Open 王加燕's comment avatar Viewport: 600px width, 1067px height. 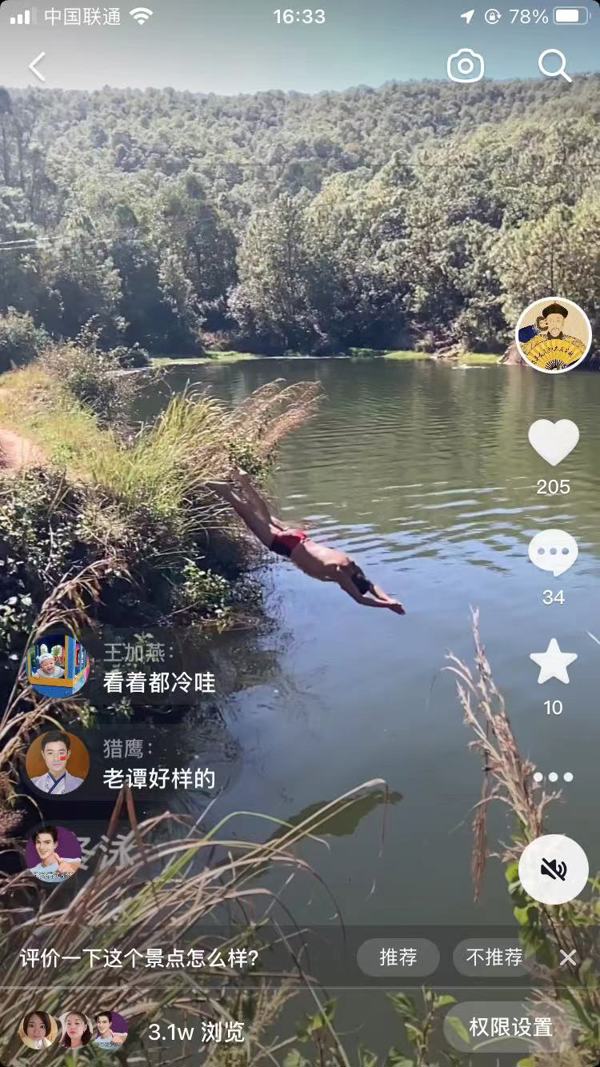(x=58, y=666)
